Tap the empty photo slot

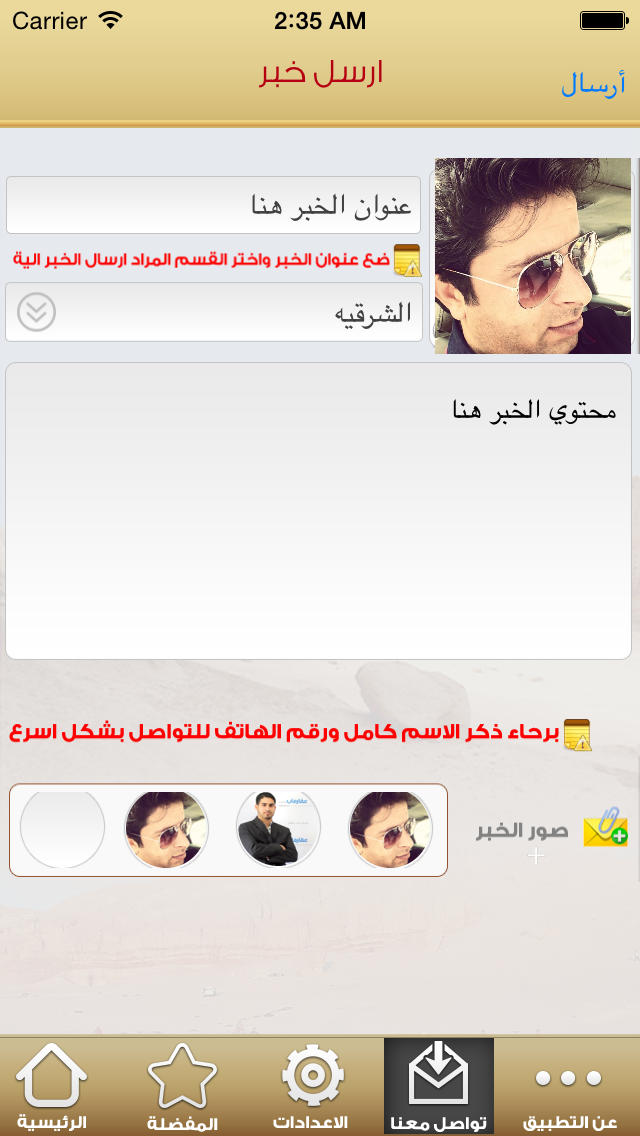[x=62, y=828]
